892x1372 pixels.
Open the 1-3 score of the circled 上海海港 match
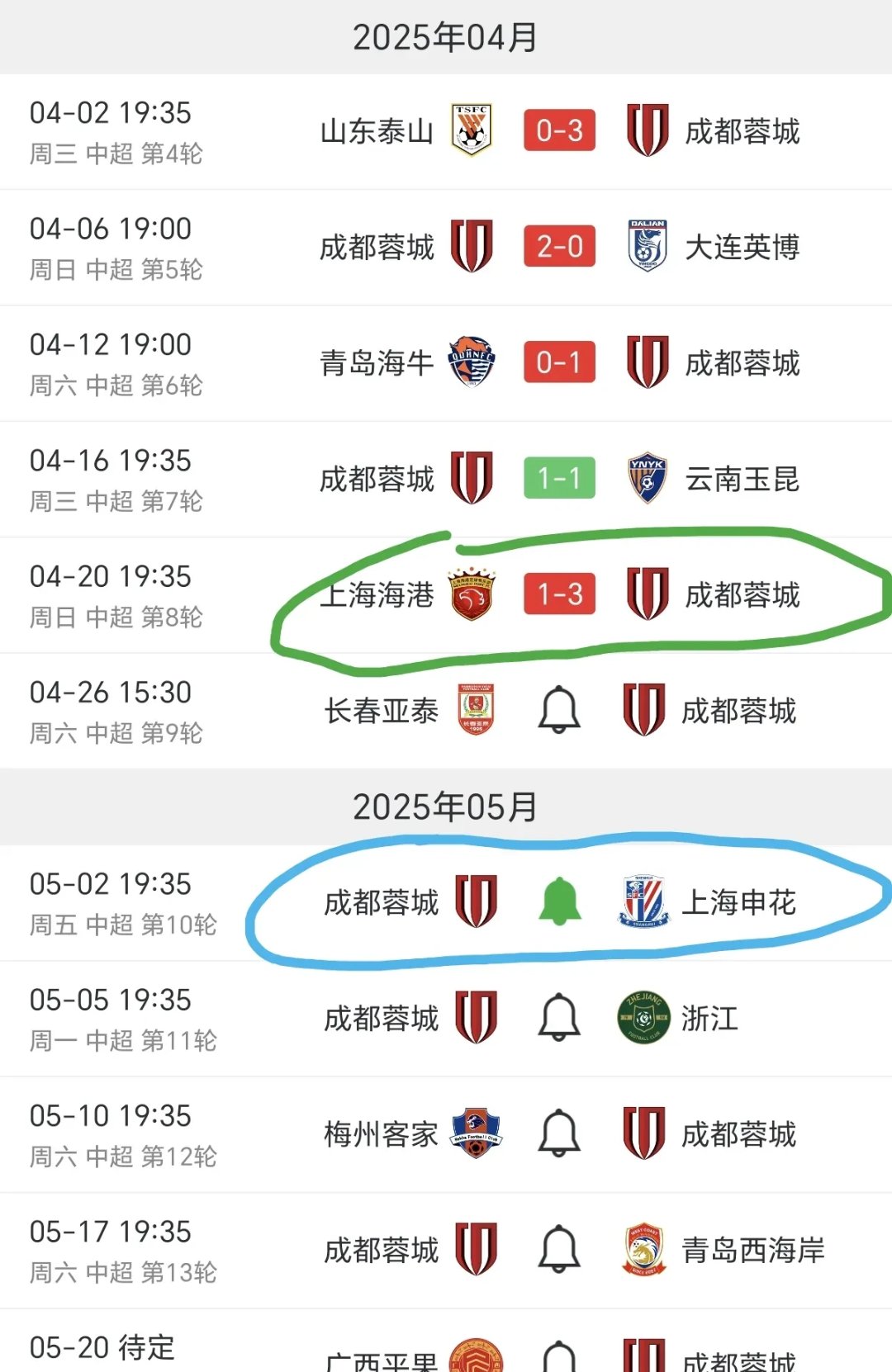tap(561, 594)
